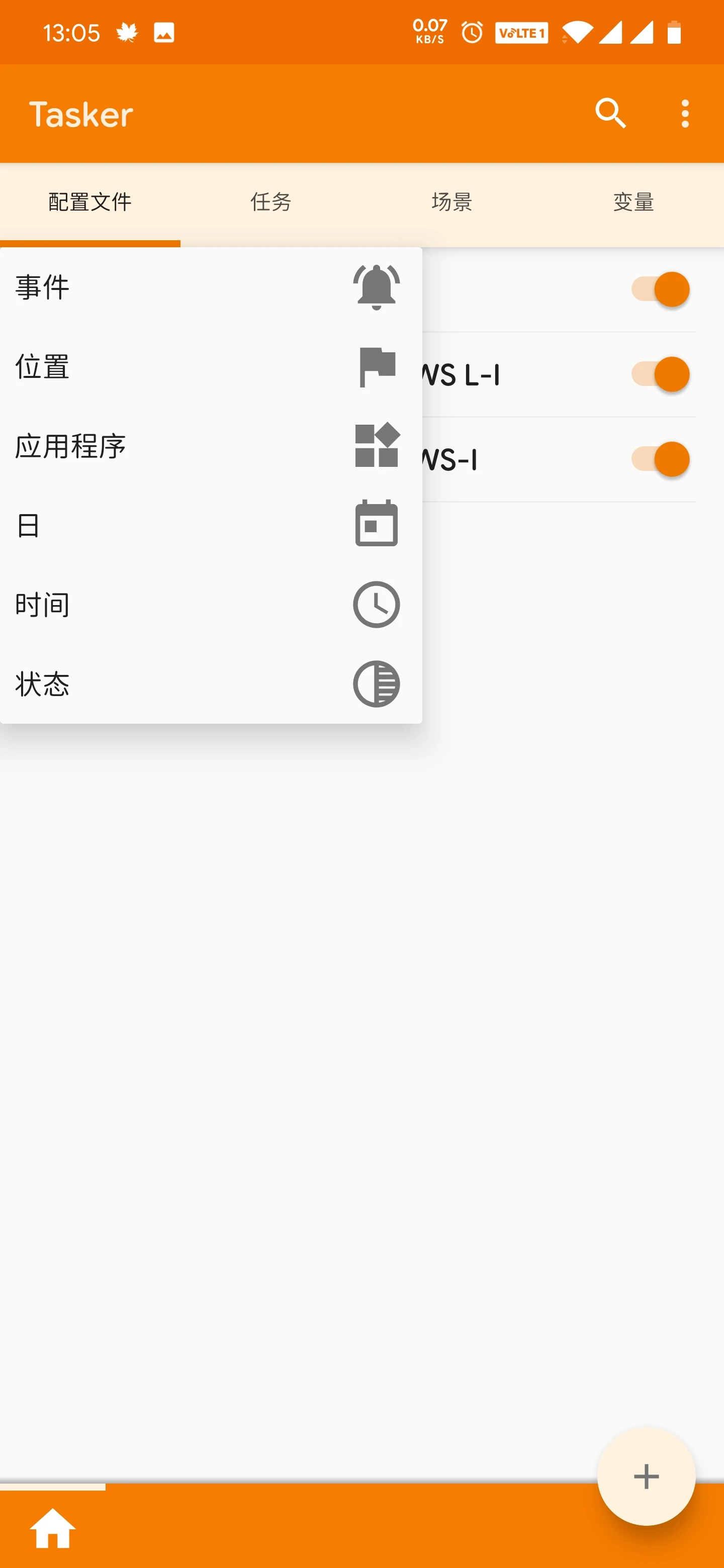Image resolution: width=724 pixels, height=1568 pixels.
Task: Select the 日 context option
Action: point(211,525)
